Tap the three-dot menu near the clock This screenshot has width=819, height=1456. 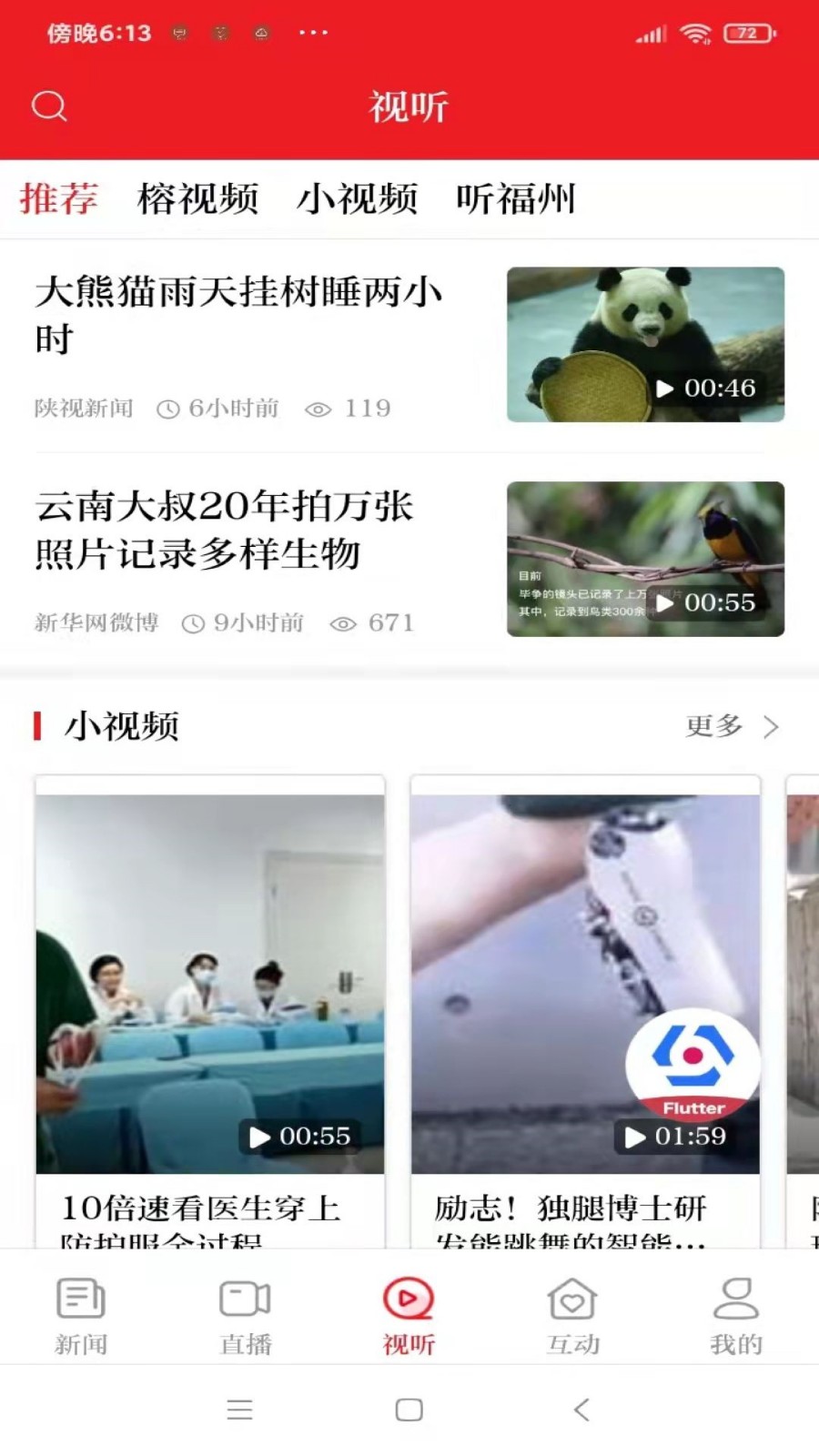click(313, 32)
